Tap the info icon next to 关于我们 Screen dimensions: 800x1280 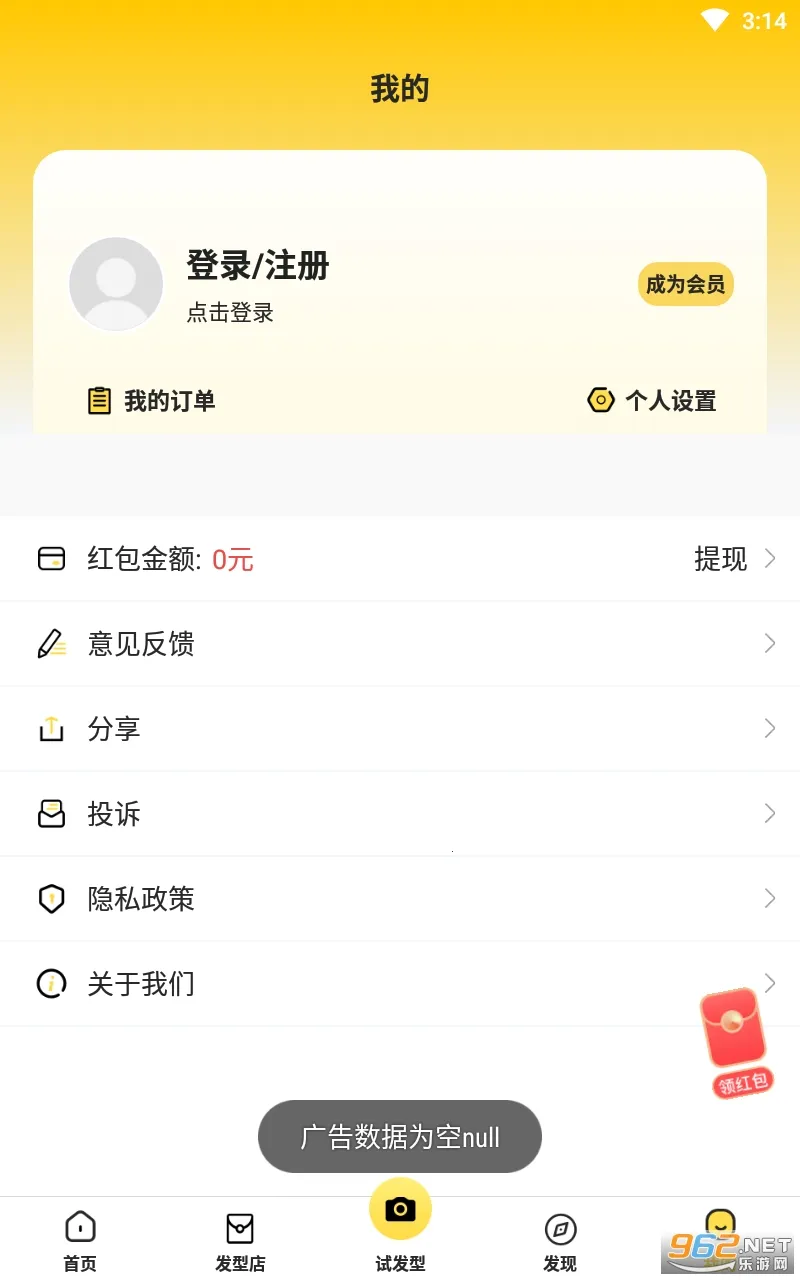[x=51, y=983]
